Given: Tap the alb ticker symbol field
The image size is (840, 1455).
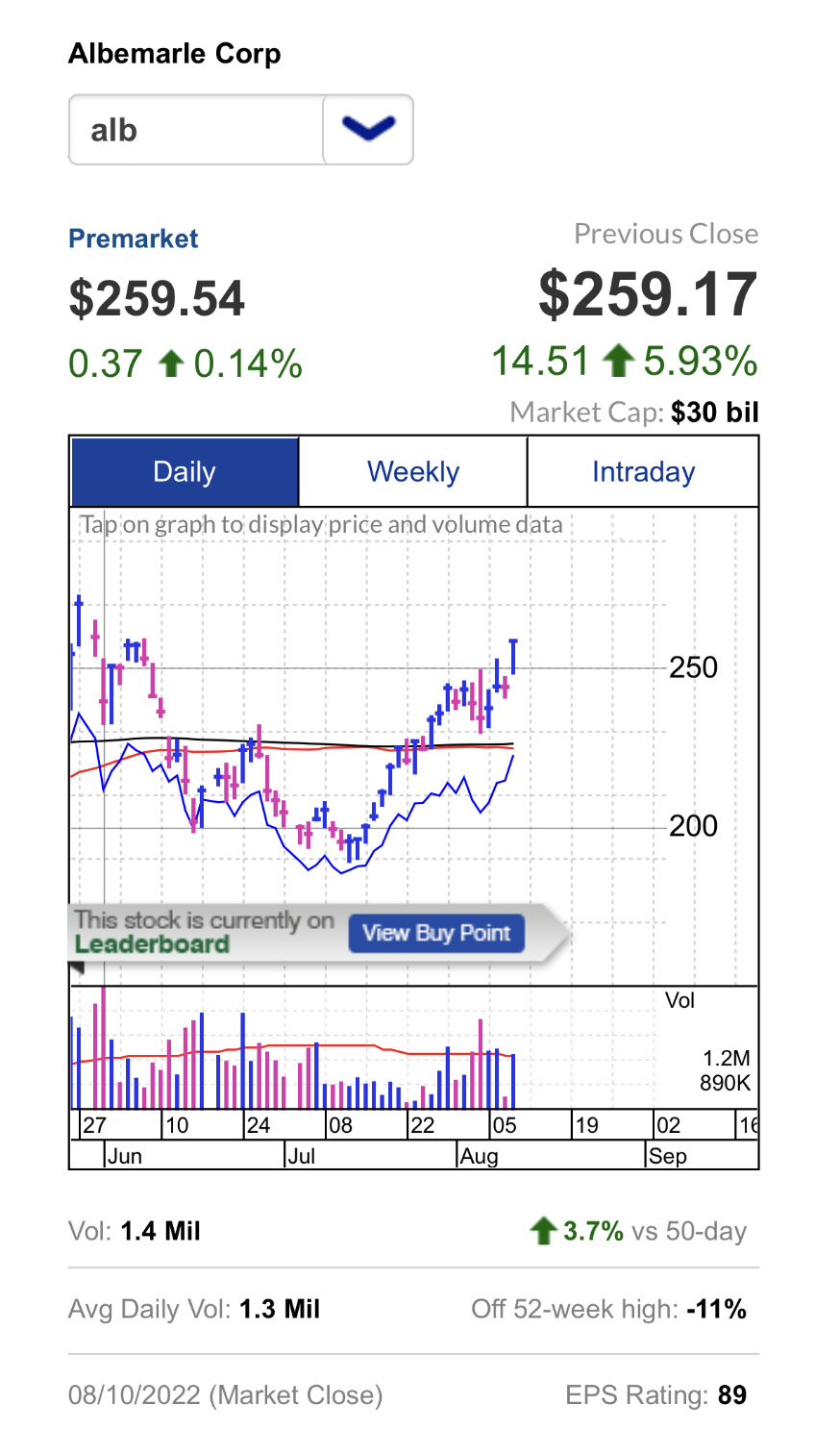Looking at the screenshot, I should tap(196, 130).
